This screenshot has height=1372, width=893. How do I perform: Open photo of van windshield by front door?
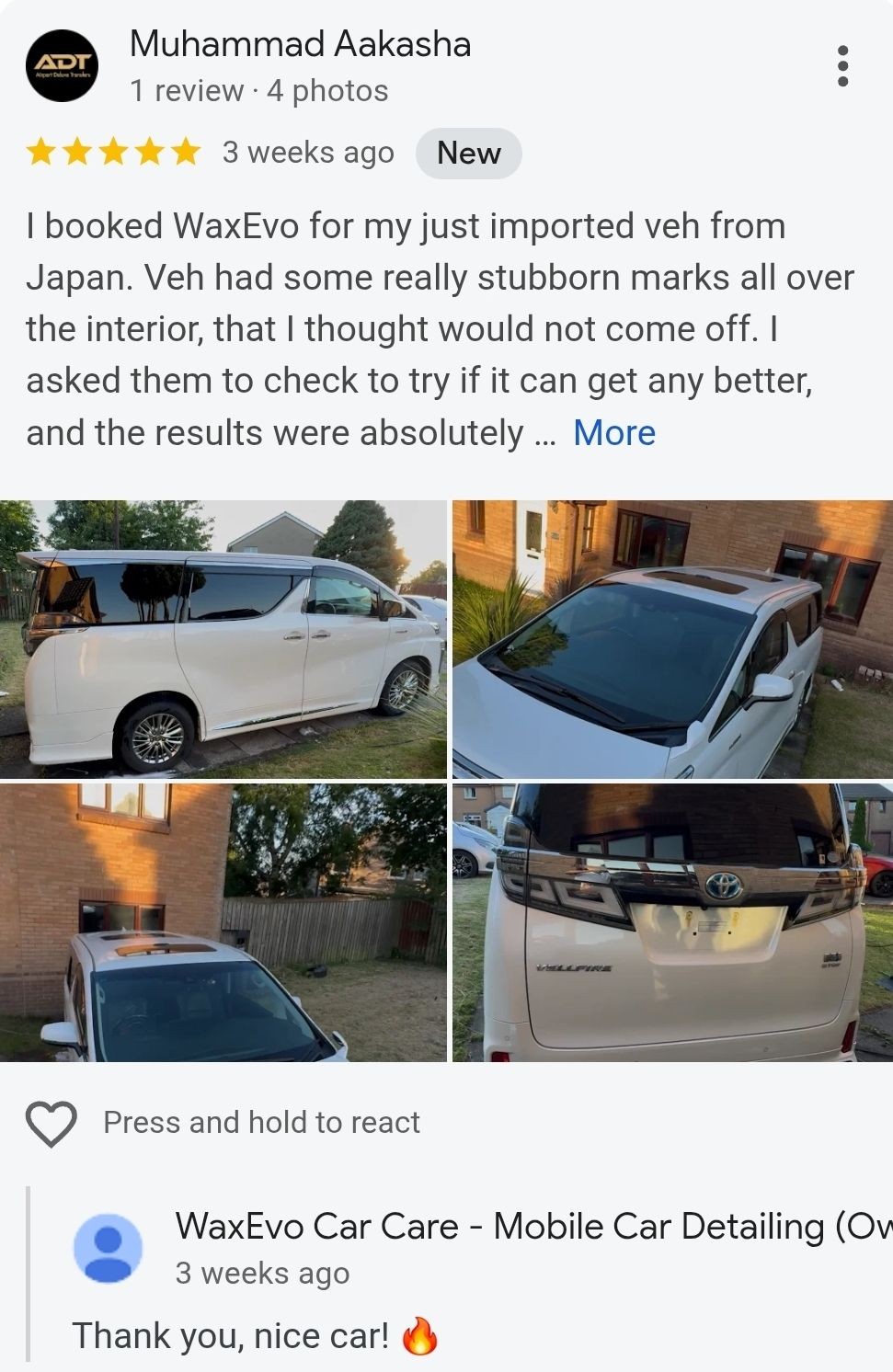(672, 639)
